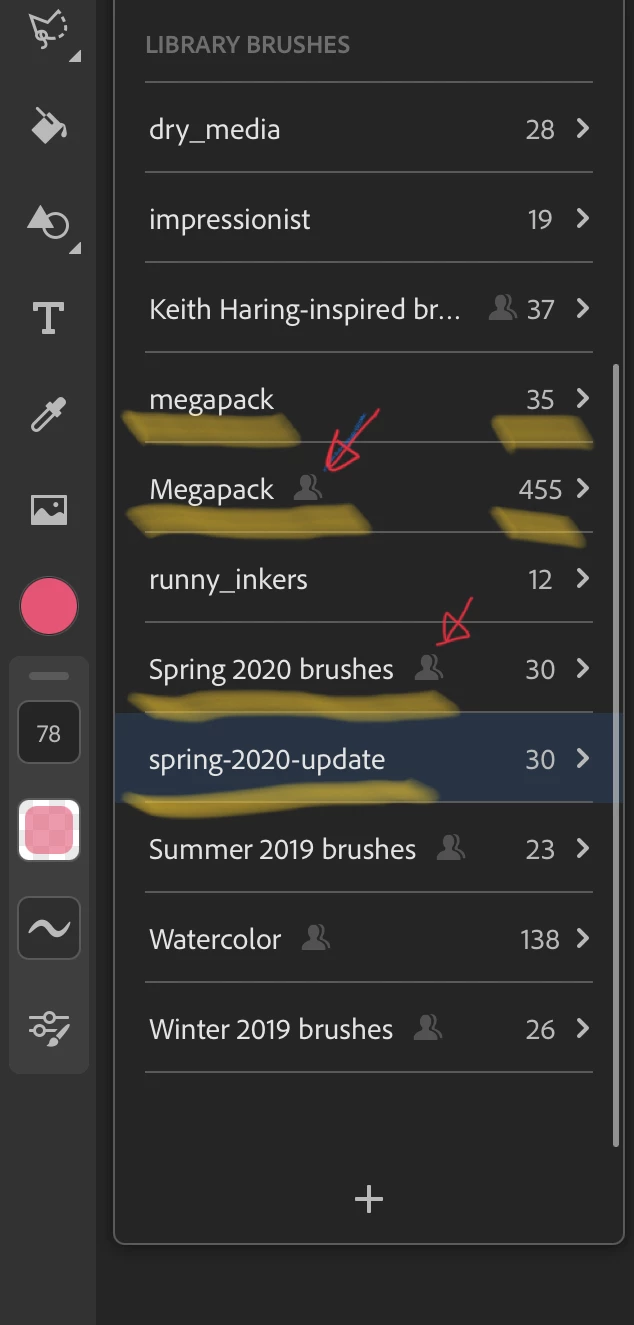The image size is (634, 1325).
Task: Open Summer 2019 brushes library
Action: 368,849
